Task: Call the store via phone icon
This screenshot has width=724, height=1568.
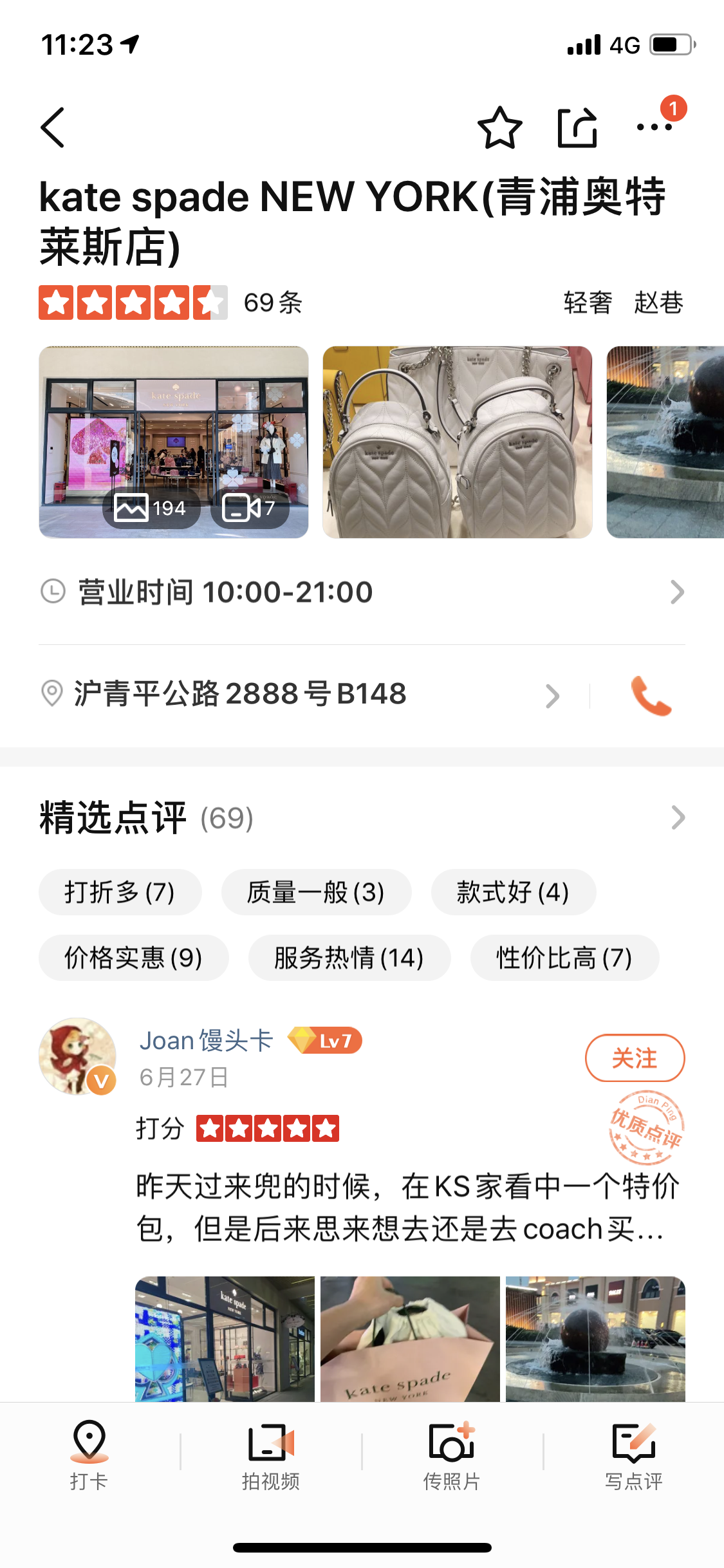Action: coord(651,696)
